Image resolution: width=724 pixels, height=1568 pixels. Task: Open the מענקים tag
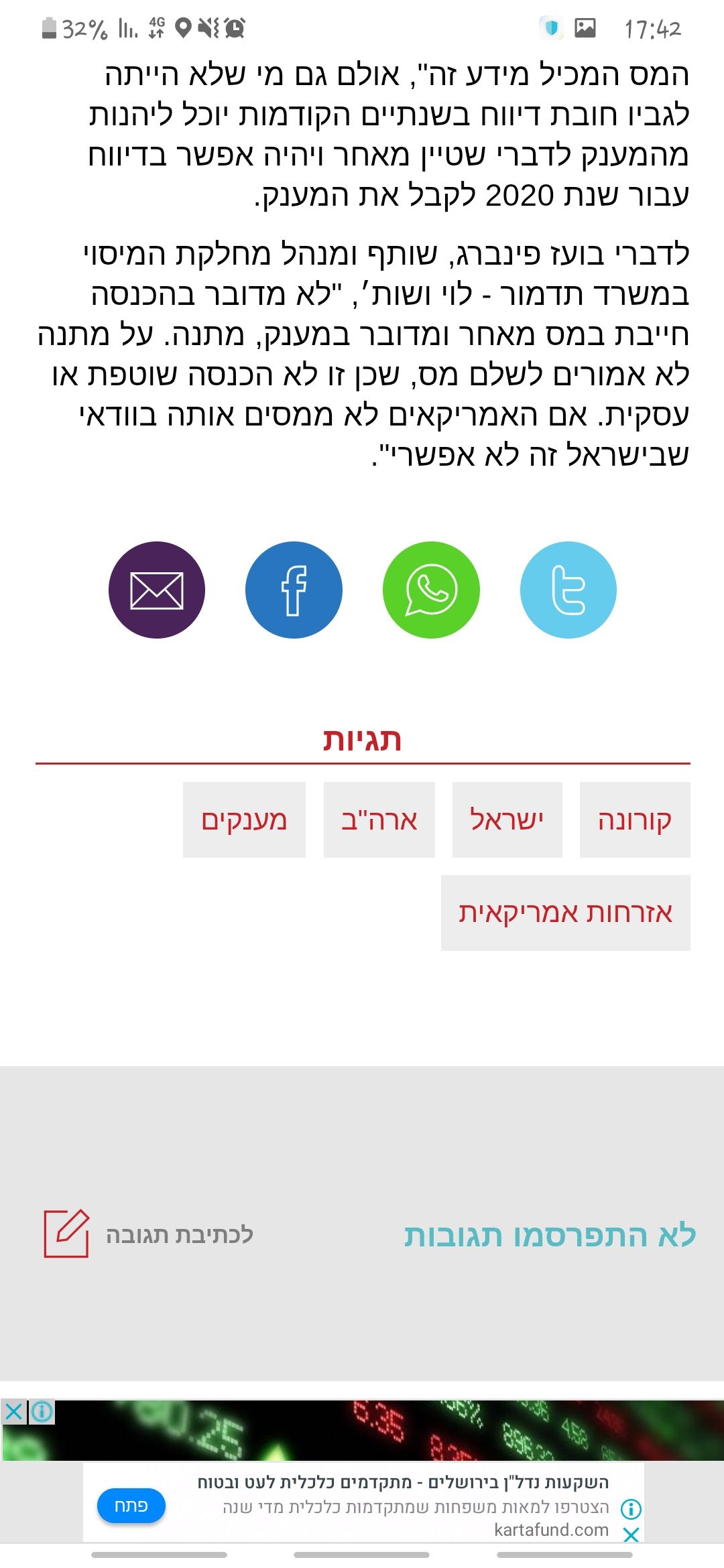pyautogui.click(x=244, y=820)
